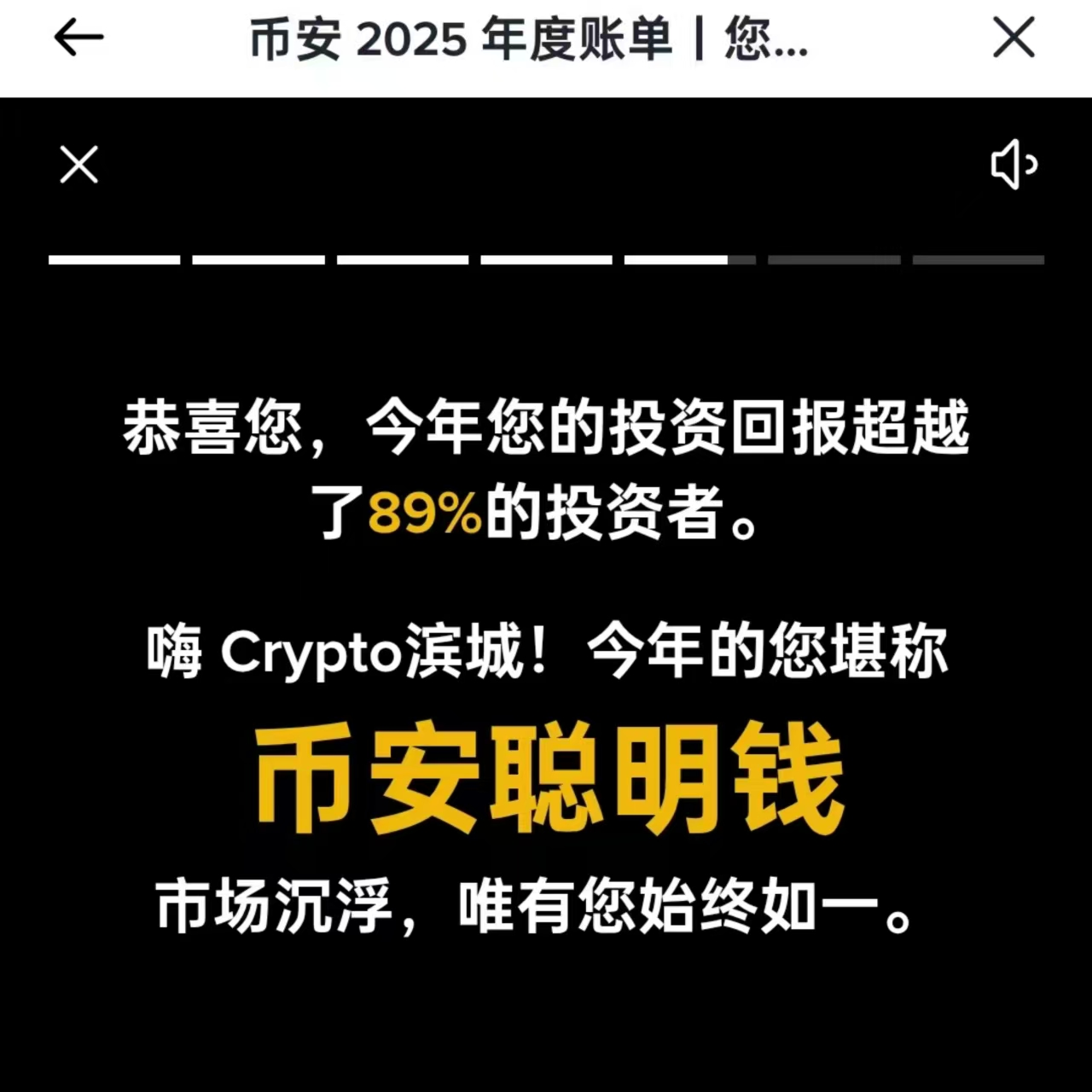Dismiss the annual report story
The height and width of the screenshot is (1092, 1092).
79,164
